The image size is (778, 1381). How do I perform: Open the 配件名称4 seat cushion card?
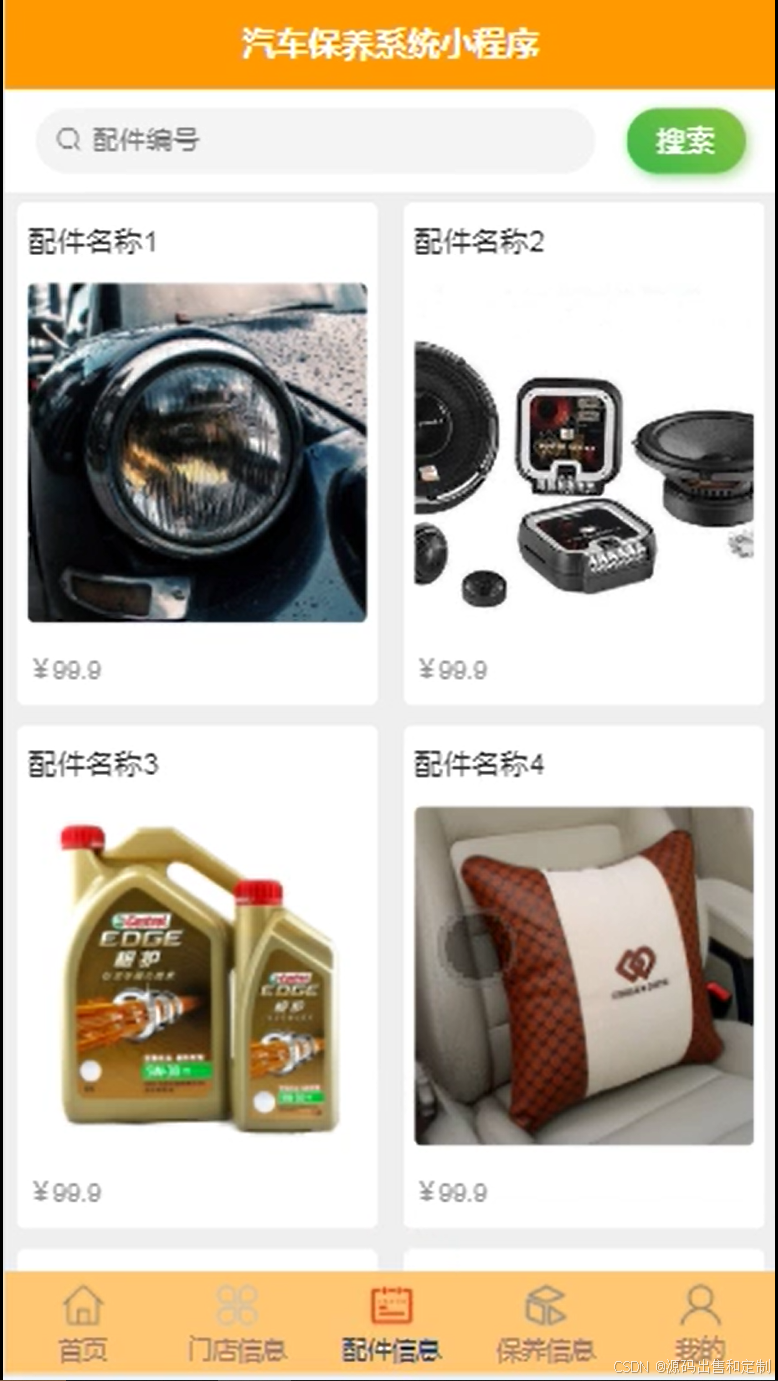[x=584, y=975]
